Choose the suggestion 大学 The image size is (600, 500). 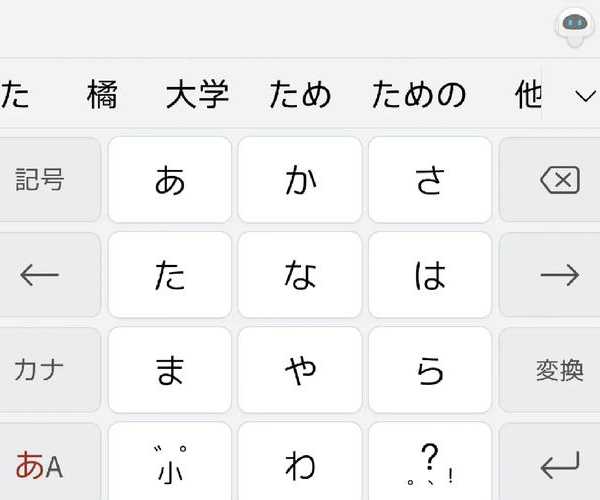pyautogui.click(x=197, y=95)
